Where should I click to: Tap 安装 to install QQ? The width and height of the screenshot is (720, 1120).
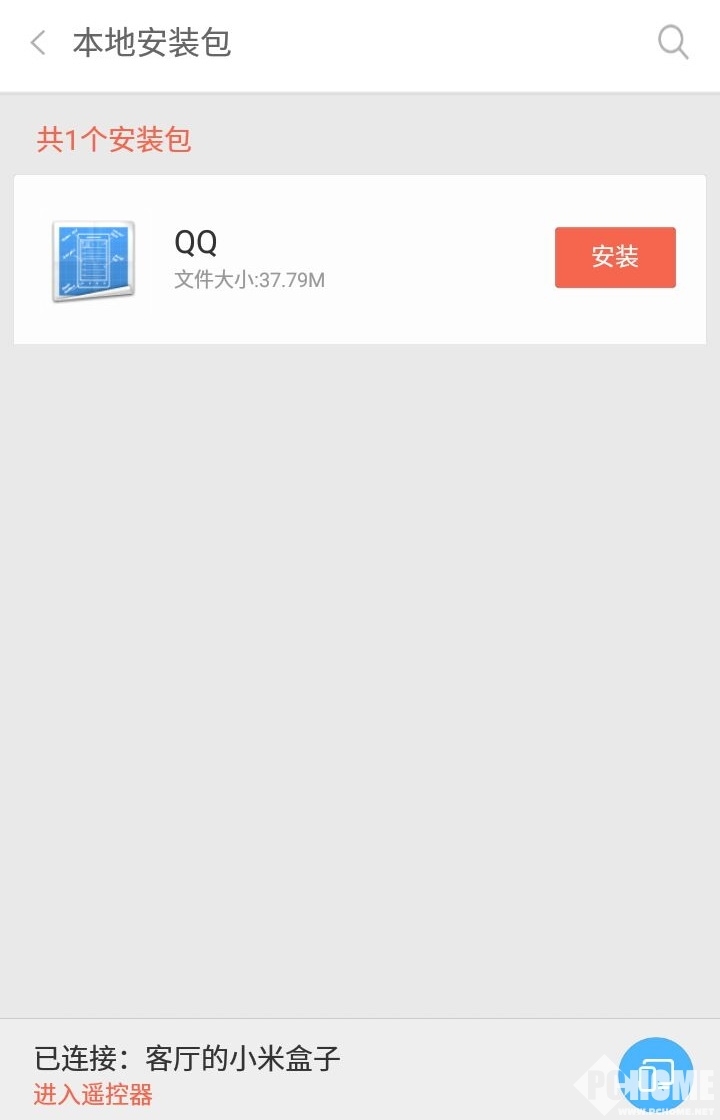pyautogui.click(x=615, y=258)
